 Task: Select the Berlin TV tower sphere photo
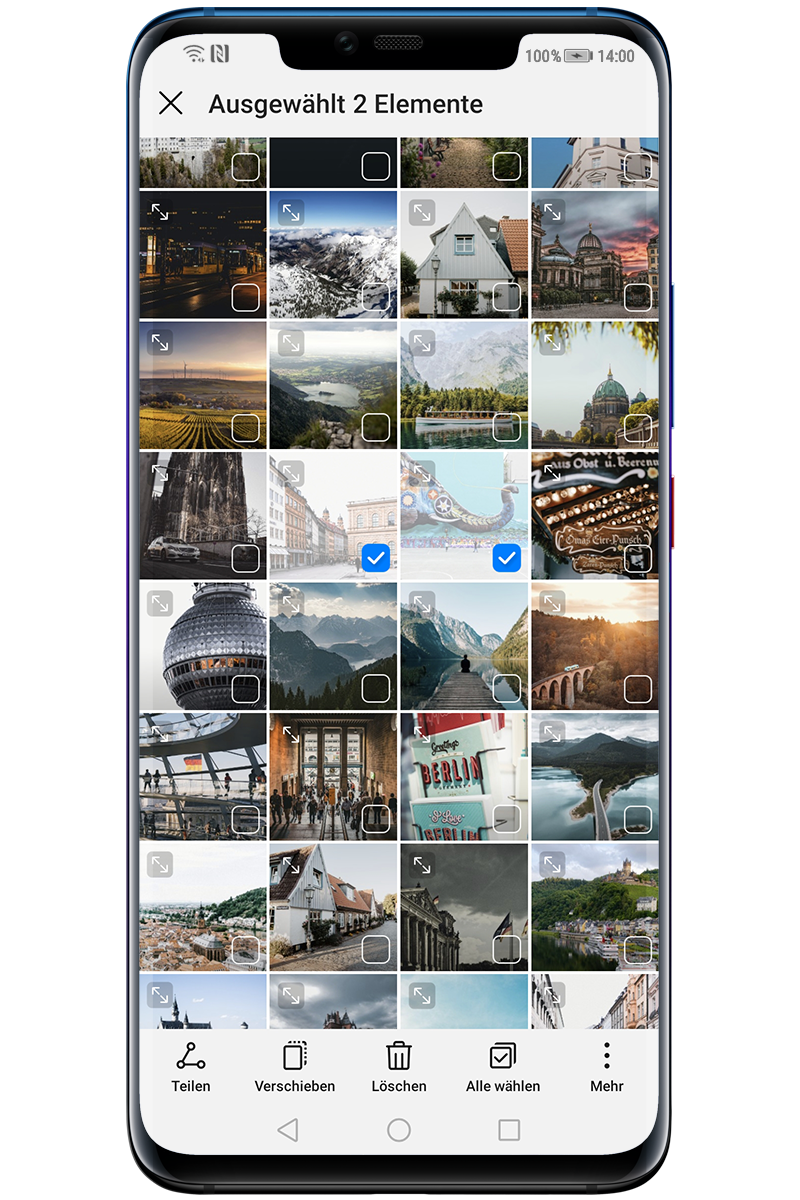[245, 688]
